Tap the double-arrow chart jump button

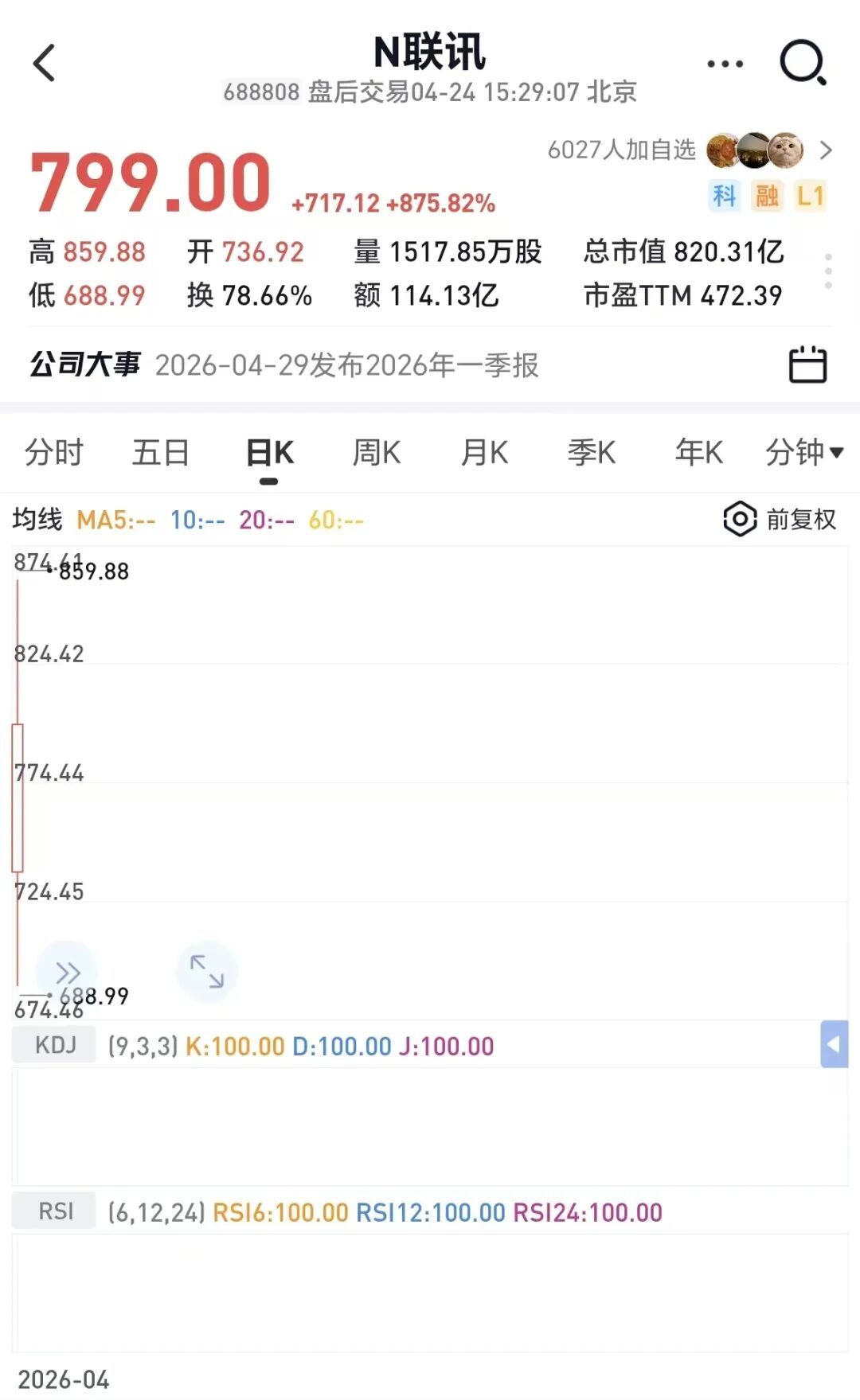click(x=68, y=973)
